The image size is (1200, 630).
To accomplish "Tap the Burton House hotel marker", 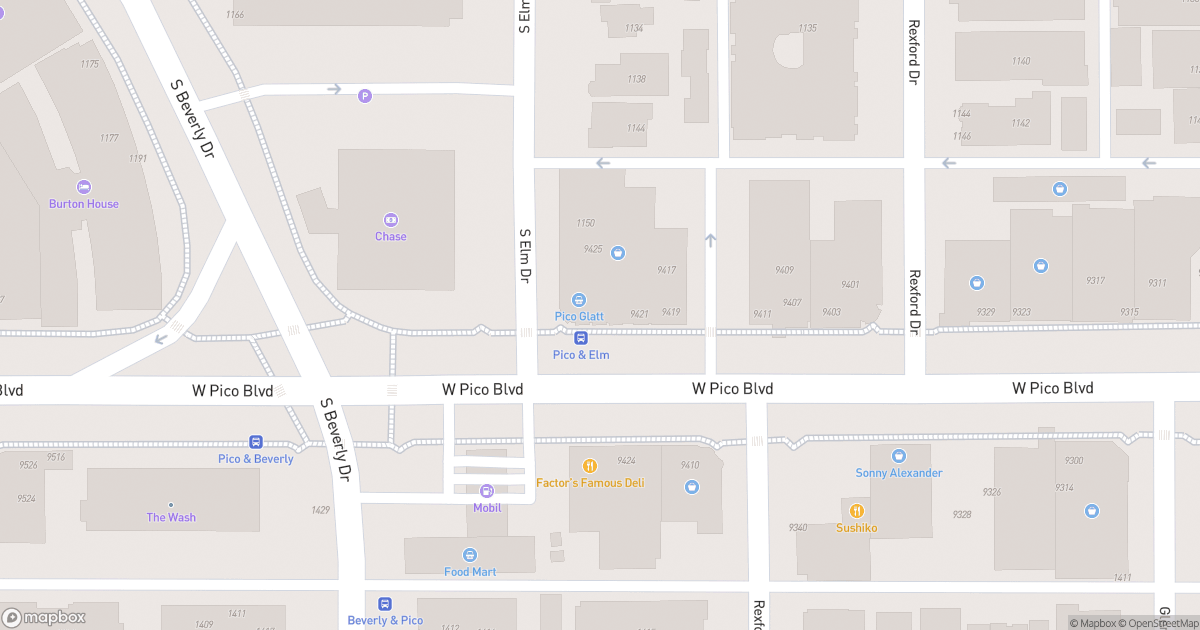I will (84, 187).
